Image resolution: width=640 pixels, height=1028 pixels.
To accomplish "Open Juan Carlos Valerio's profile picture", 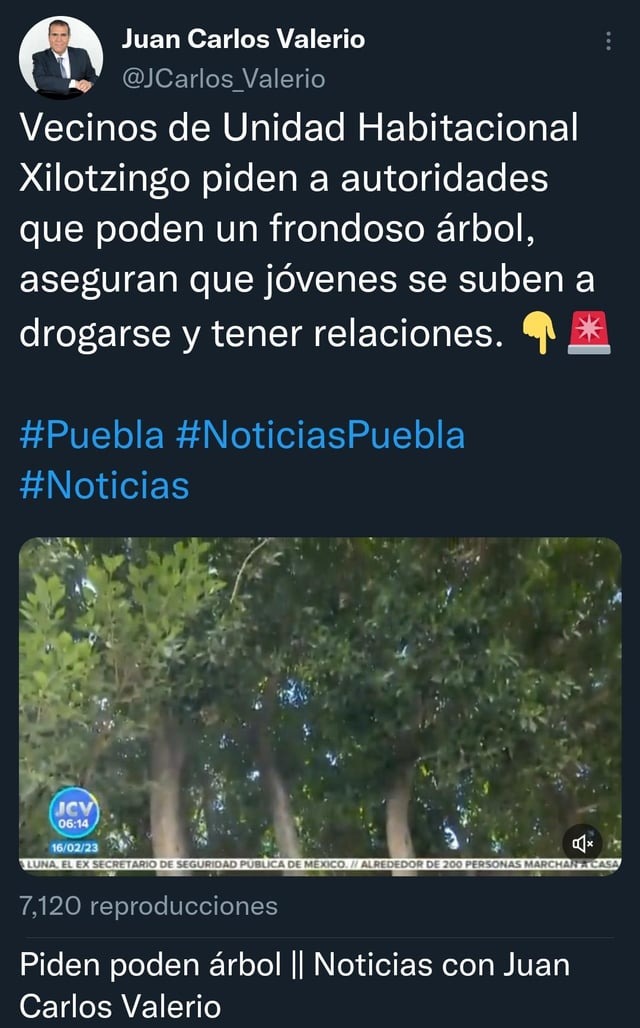I will pyautogui.click(x=61, y=58).
